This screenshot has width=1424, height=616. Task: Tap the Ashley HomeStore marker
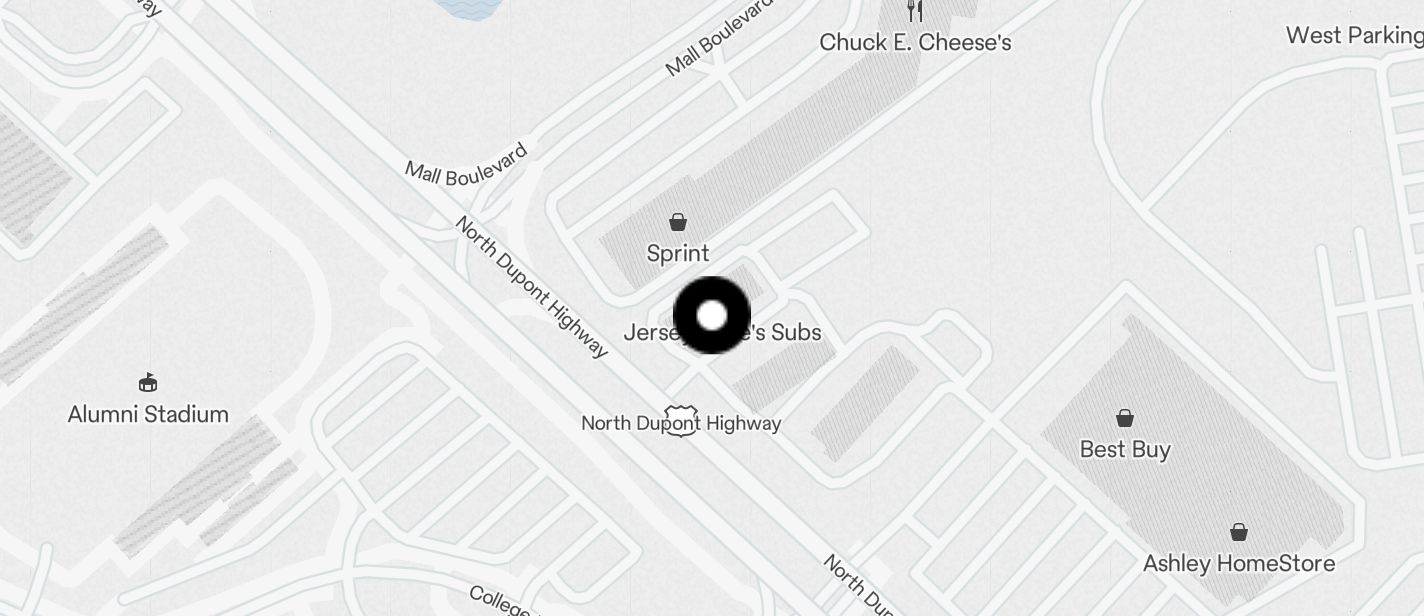[1238, 532]
